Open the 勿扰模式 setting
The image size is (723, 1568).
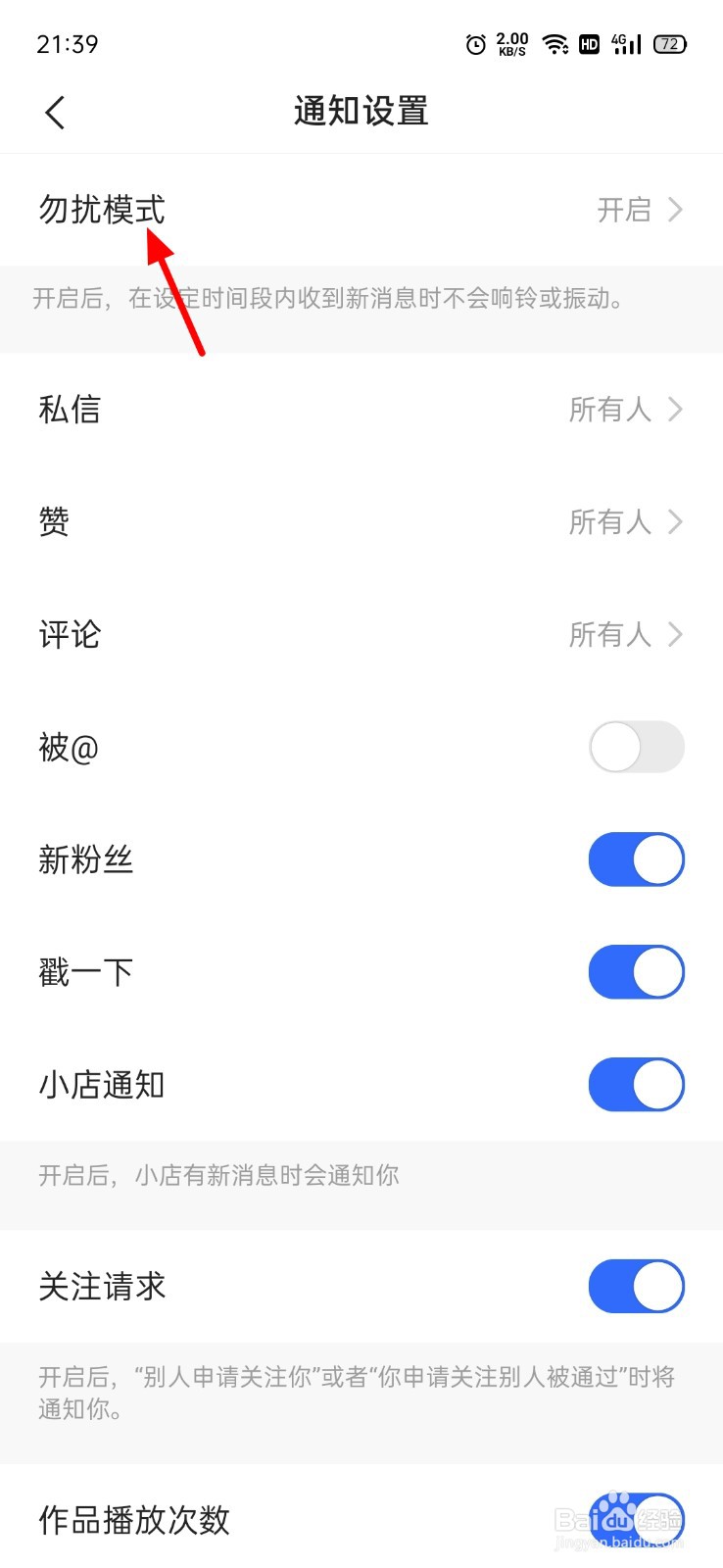(x=361, y=210)
